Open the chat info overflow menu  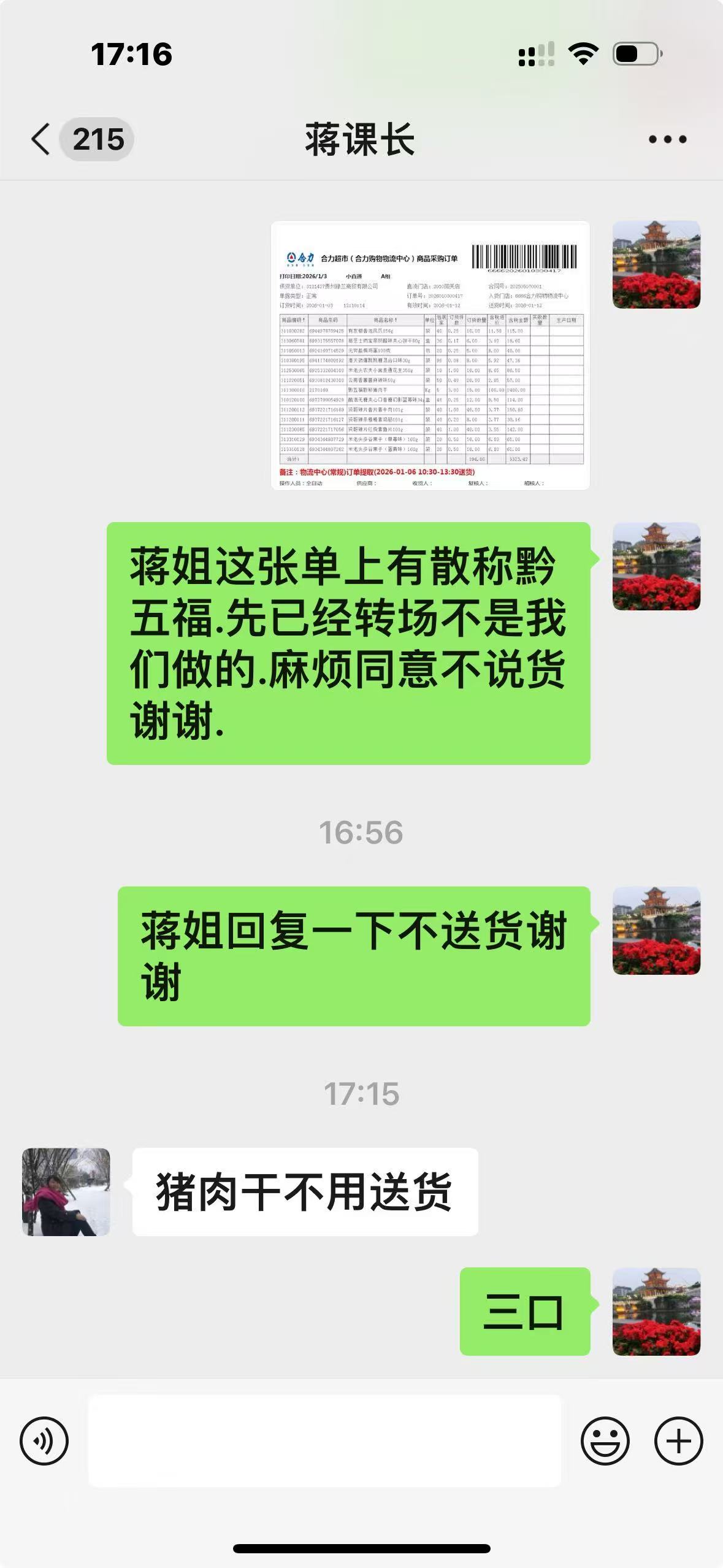point(667,140)
